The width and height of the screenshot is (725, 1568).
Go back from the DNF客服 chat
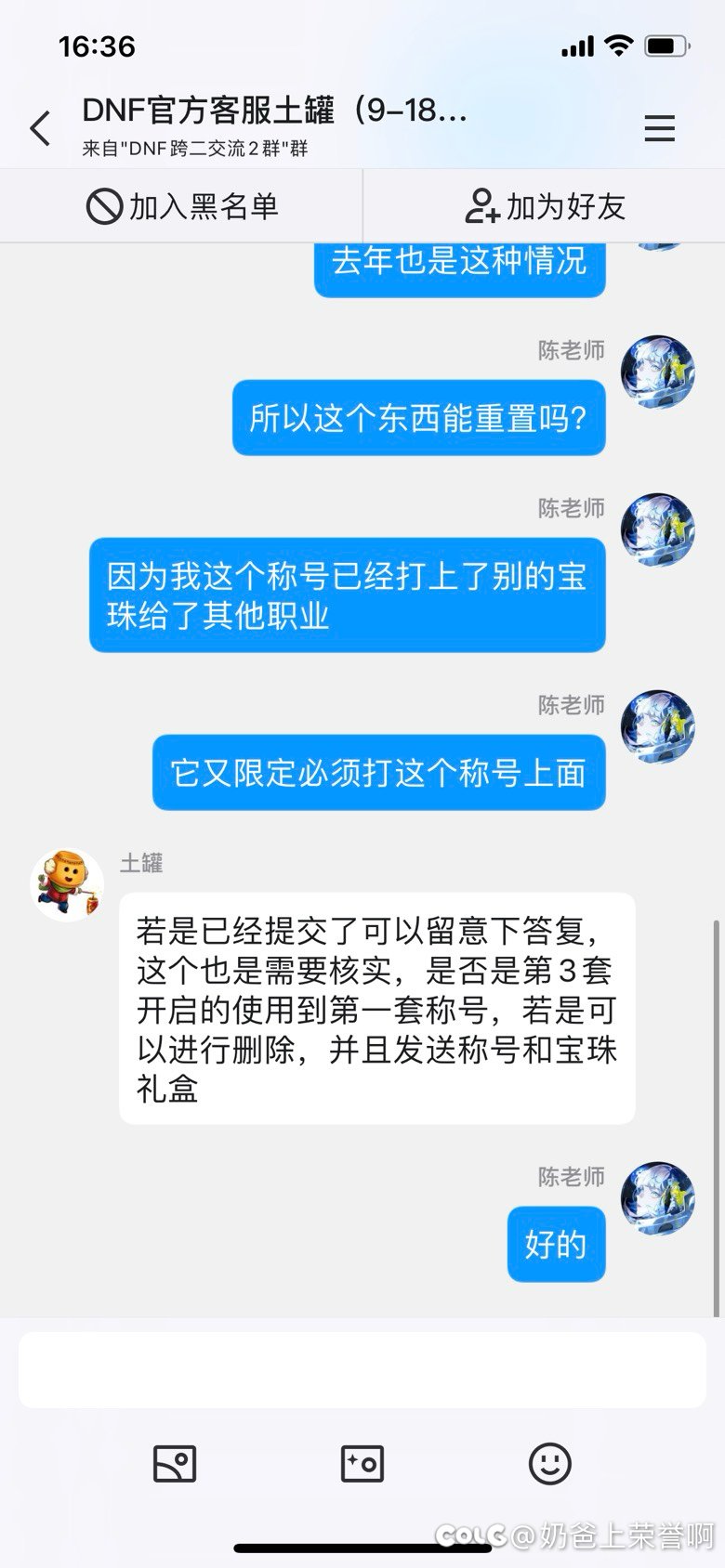point(40,128)
